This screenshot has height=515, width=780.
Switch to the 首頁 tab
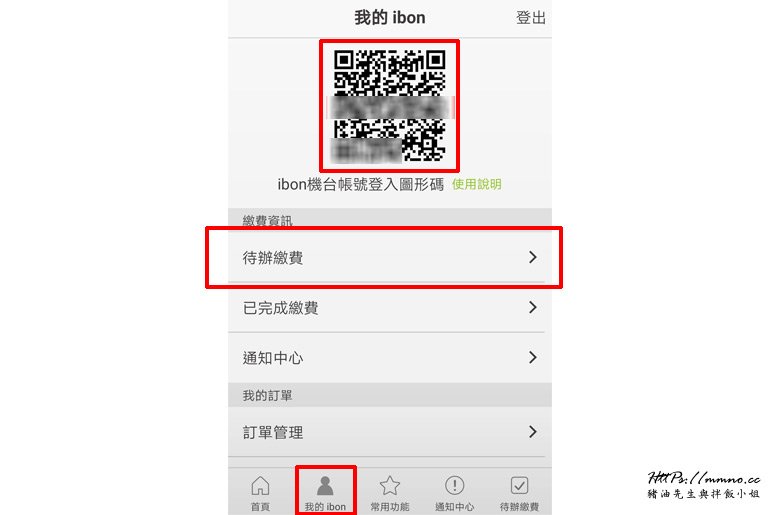[x=260, y=492]
